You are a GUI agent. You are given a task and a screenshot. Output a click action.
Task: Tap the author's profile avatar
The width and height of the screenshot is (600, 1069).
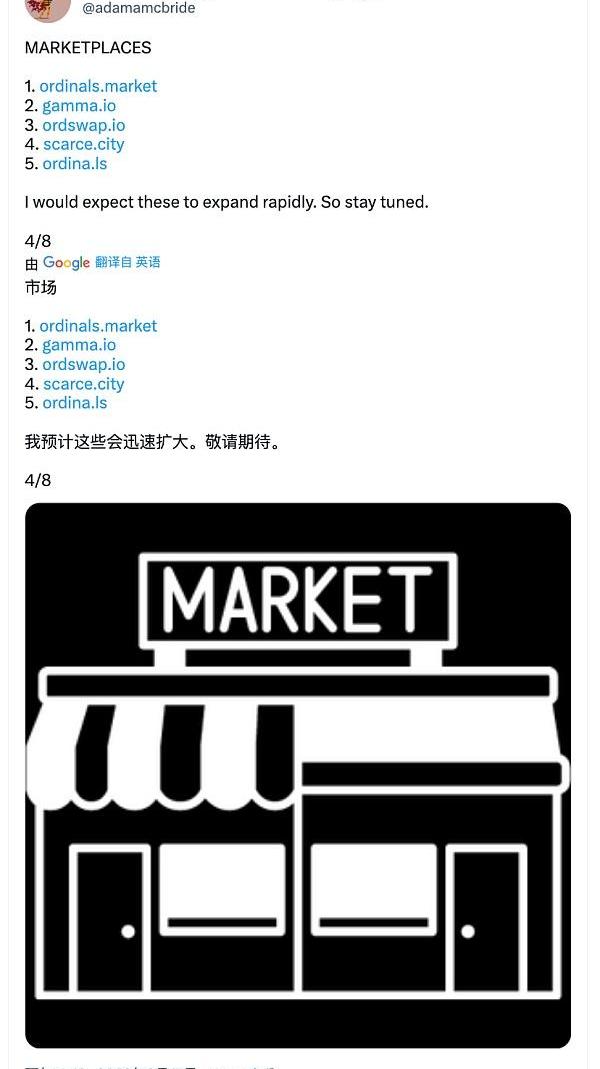[x=47, y=8]
